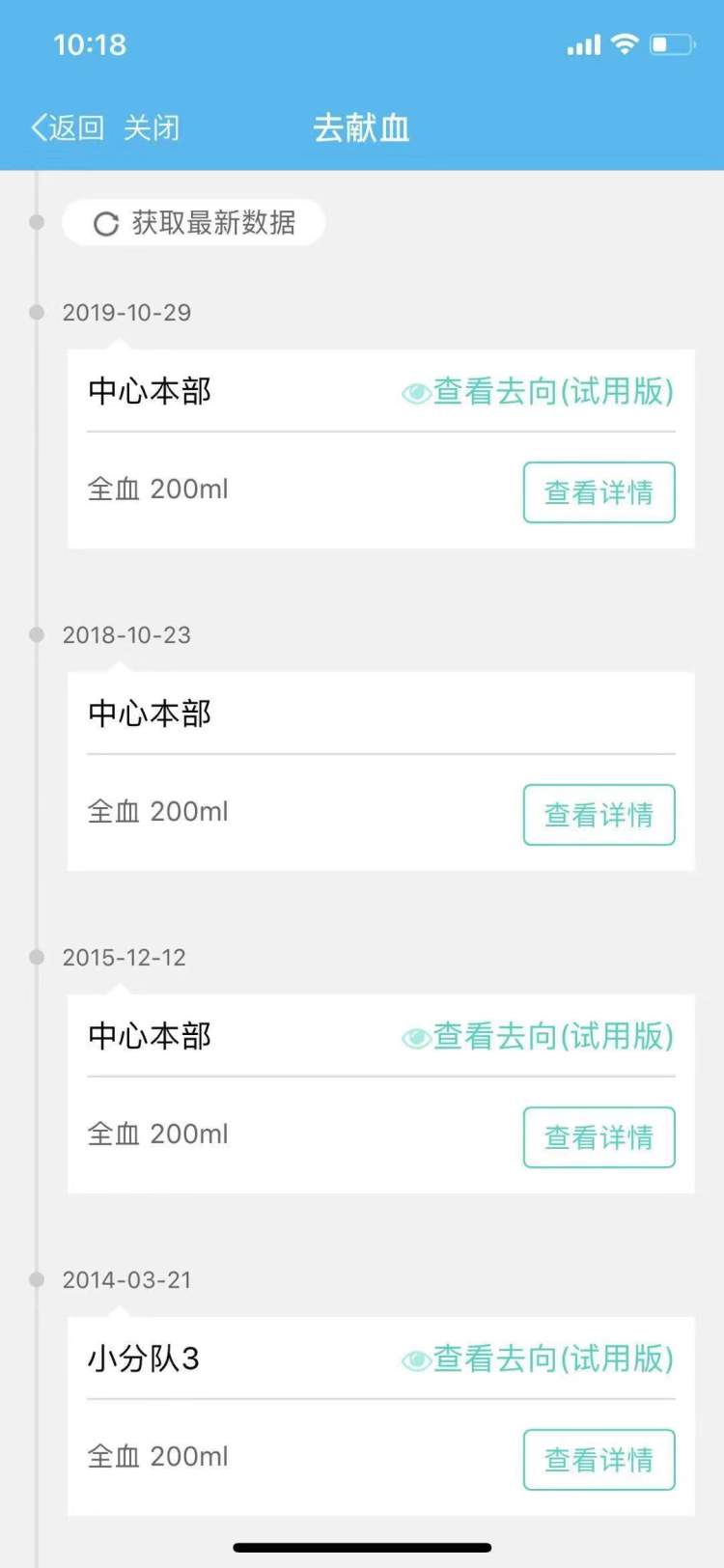Close the page with 关闭
This screenshot has width=724, height=1568.
coord(152,127)
